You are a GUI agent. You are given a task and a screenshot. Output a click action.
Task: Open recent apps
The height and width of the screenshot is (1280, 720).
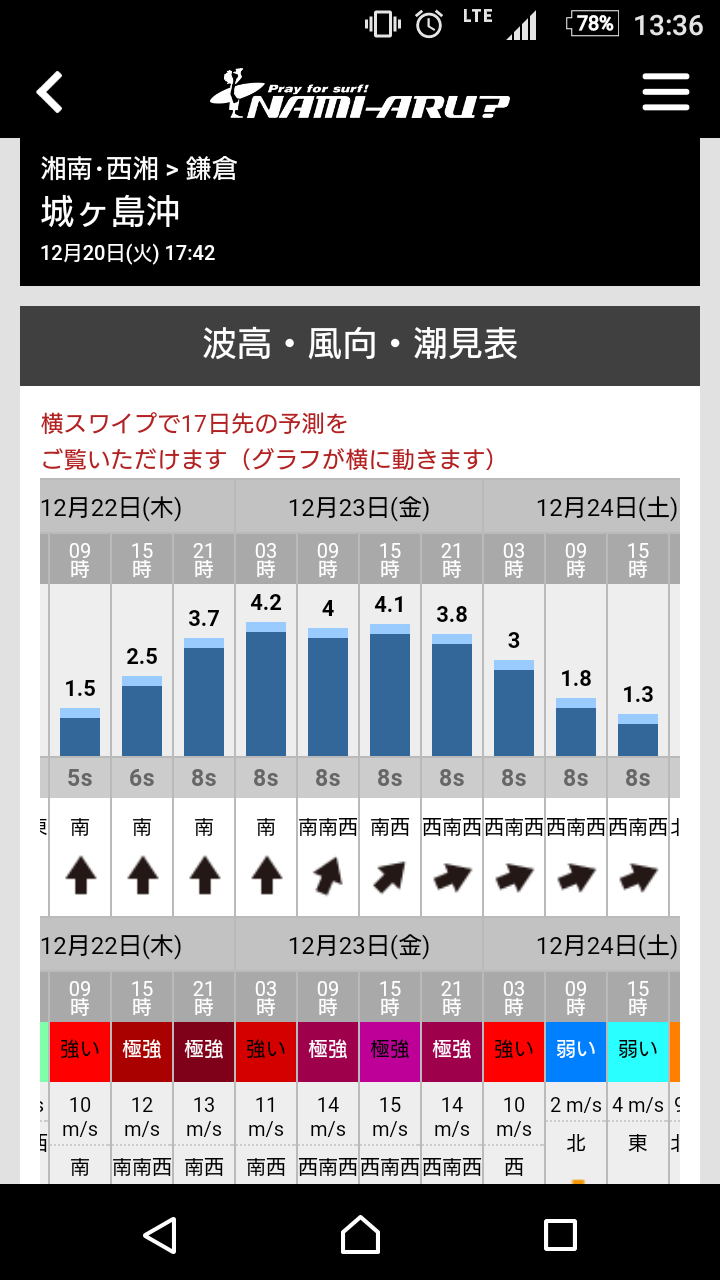click(560, 1235)
